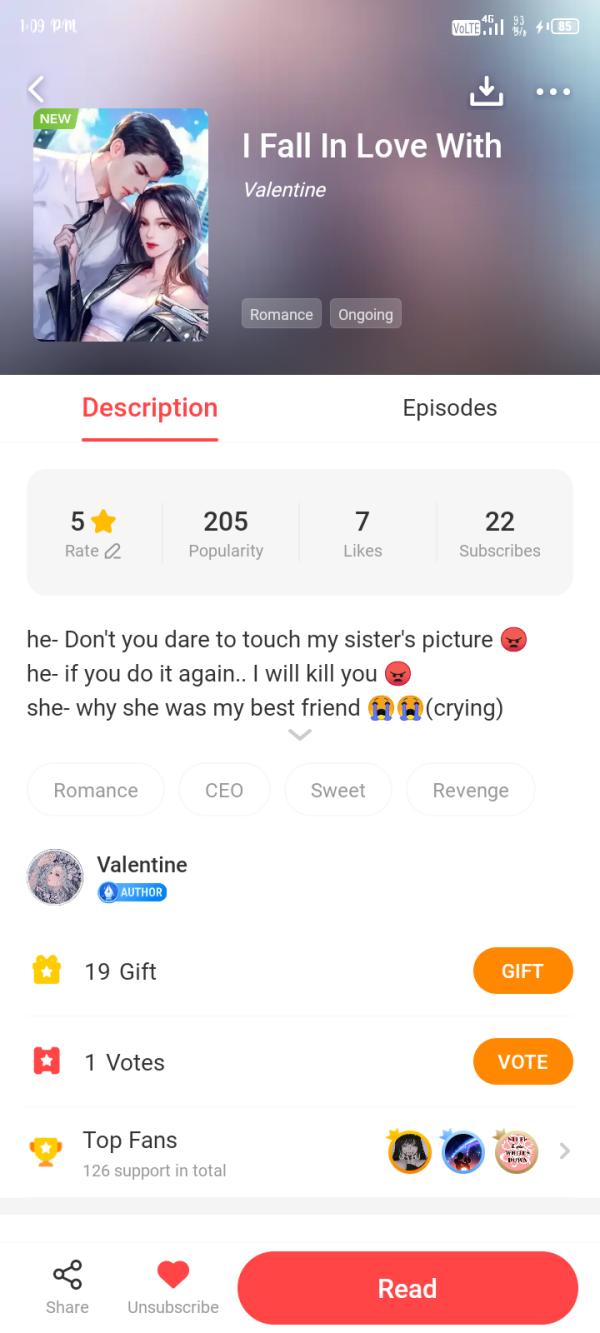Tap the Romance tag chip below the description
The width and height of the screenshot is (600, 1333).
coord(96,790)
